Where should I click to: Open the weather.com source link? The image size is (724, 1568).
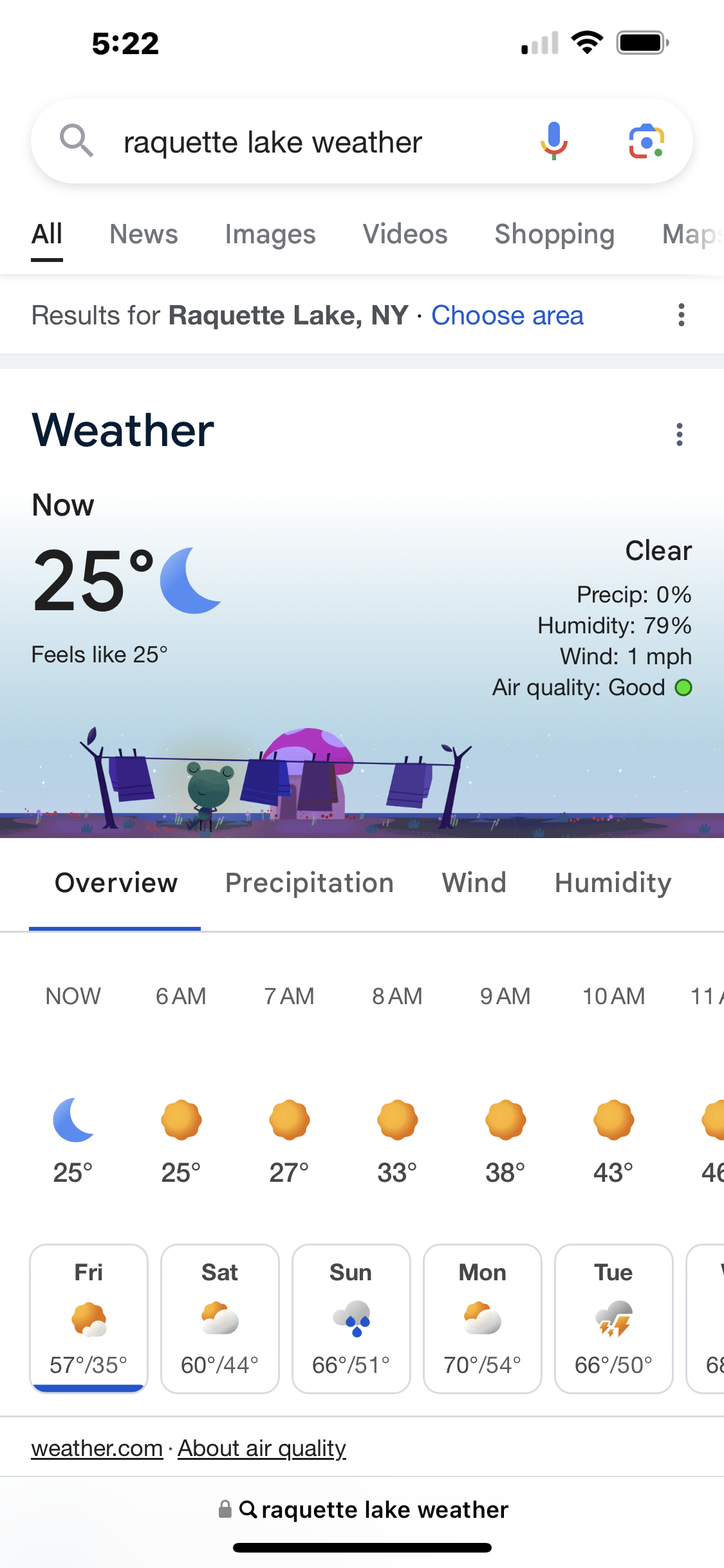(x=97, y=1448)
